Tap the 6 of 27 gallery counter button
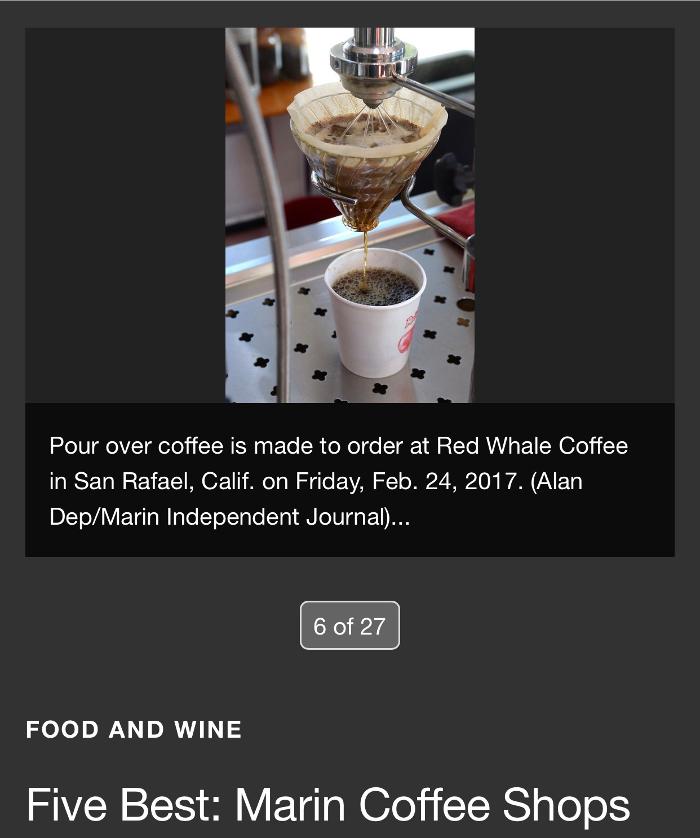 [349, 626]
